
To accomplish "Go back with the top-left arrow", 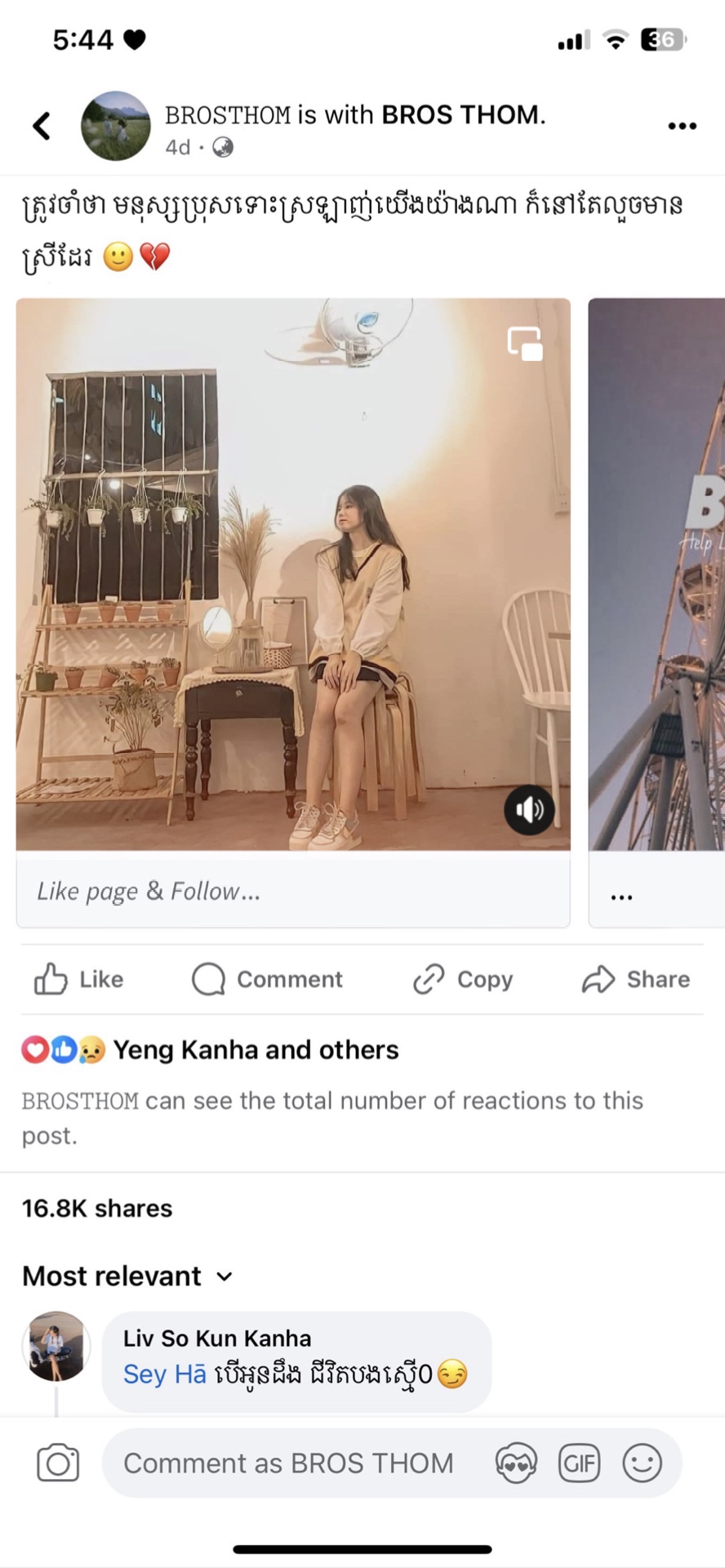I will click(42, 126).
